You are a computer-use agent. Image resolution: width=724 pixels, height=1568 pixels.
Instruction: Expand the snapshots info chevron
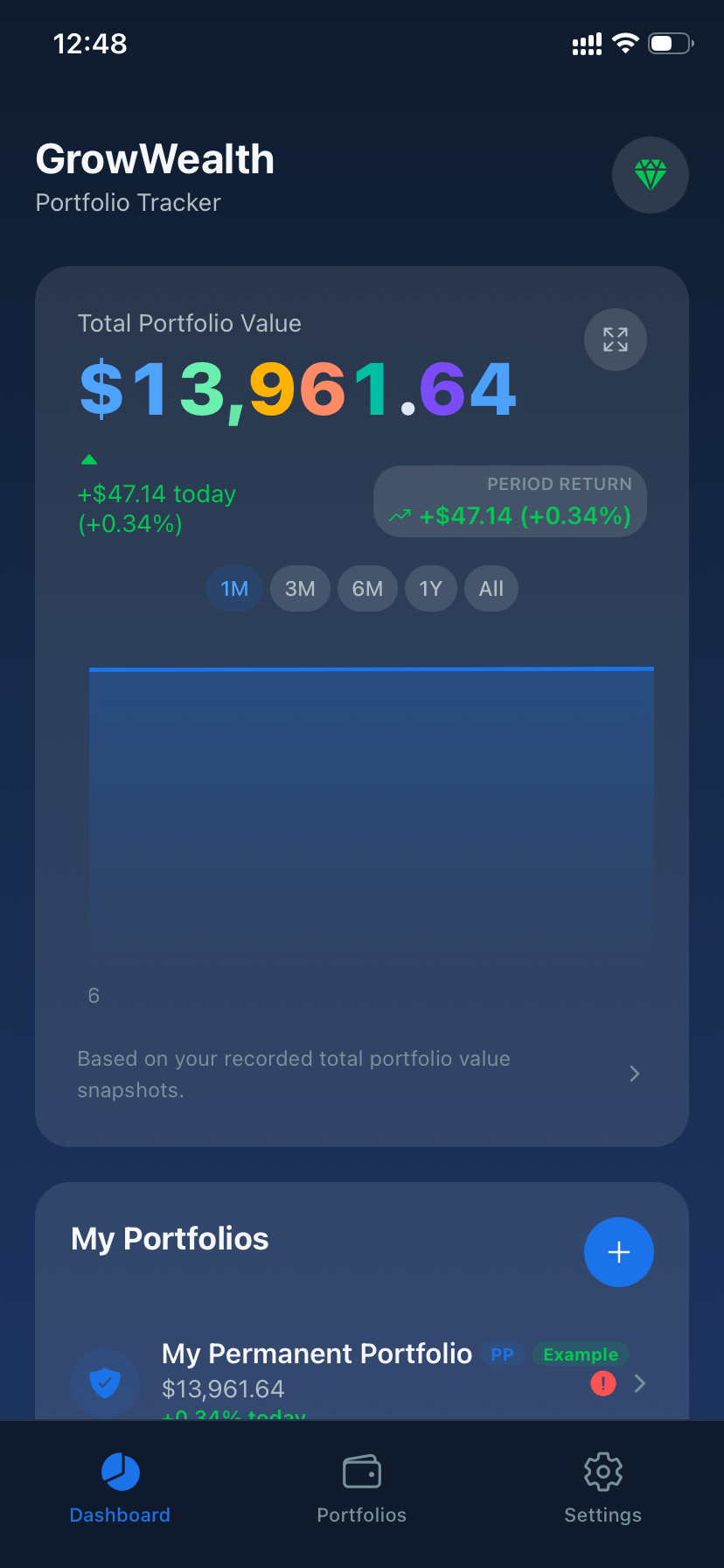tap(634, 1074)
